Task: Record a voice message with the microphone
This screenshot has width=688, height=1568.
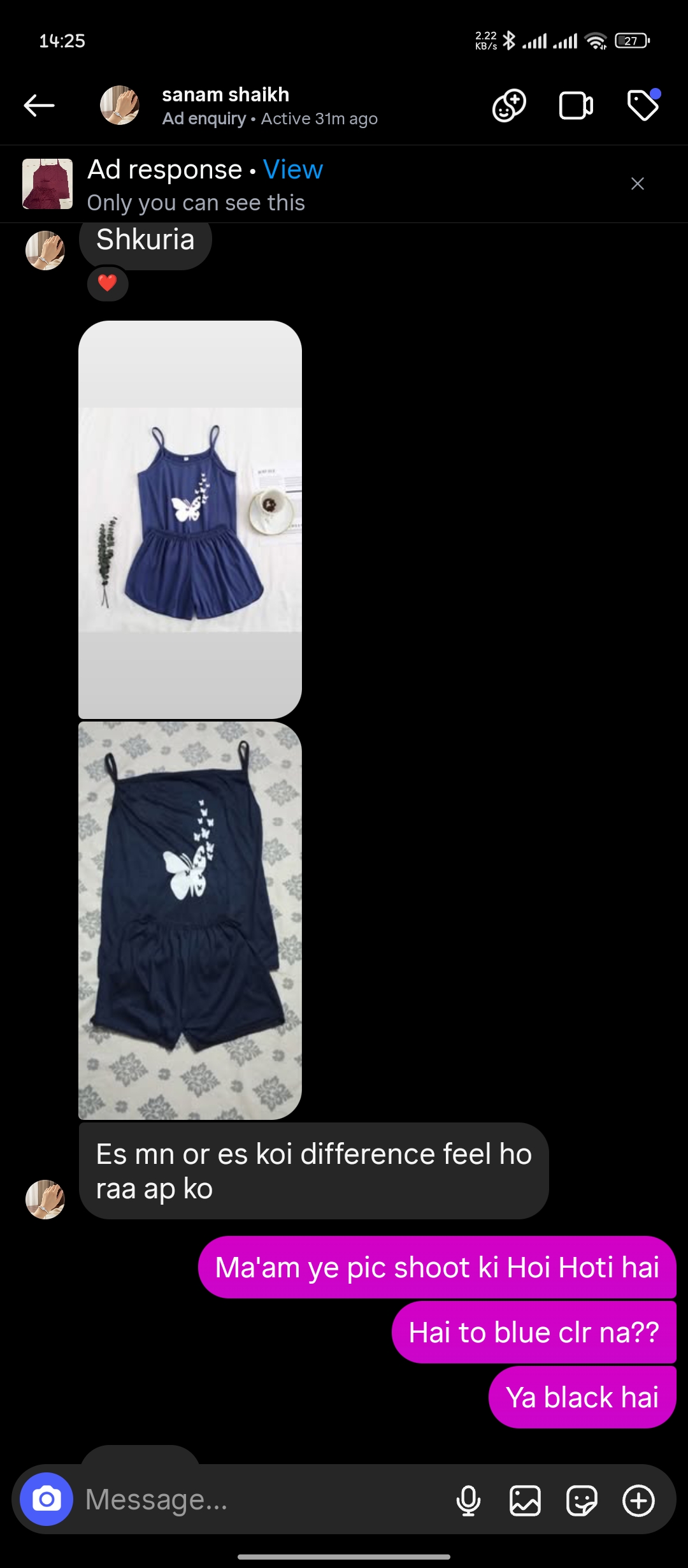Action: tap(468, 1500)
